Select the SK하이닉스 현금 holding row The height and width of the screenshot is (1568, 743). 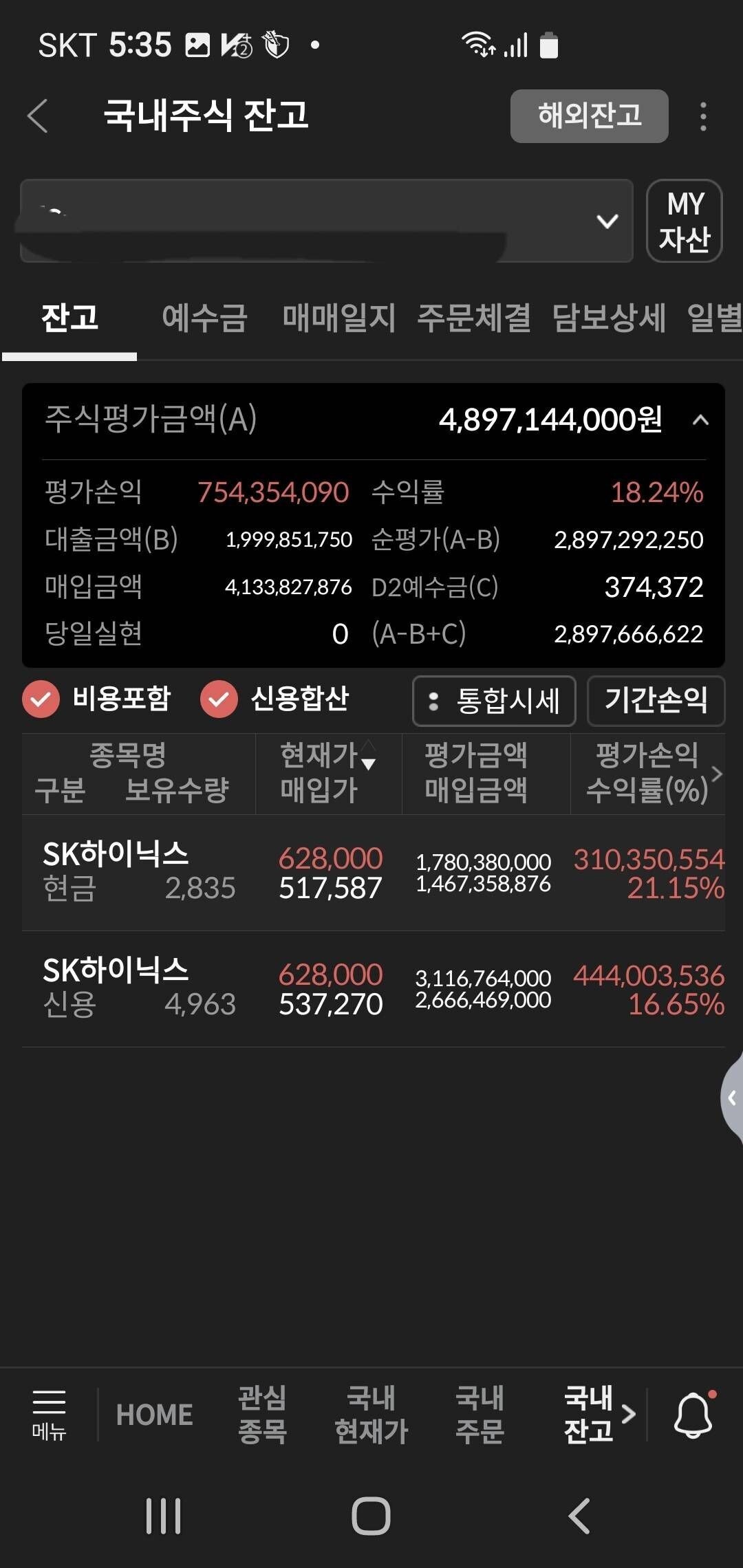[275, 873]
